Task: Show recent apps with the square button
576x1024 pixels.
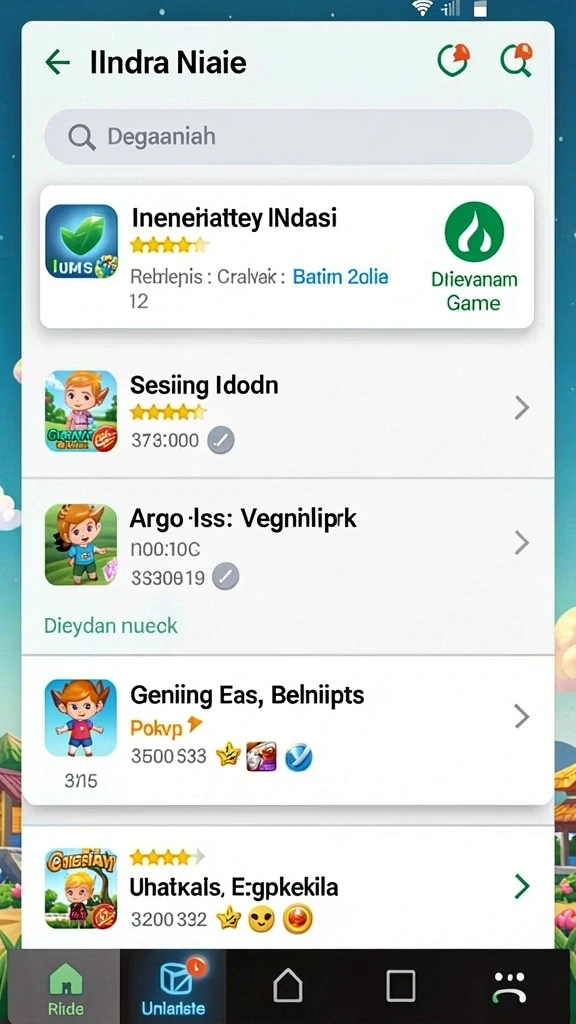Action: pos(400,985)
